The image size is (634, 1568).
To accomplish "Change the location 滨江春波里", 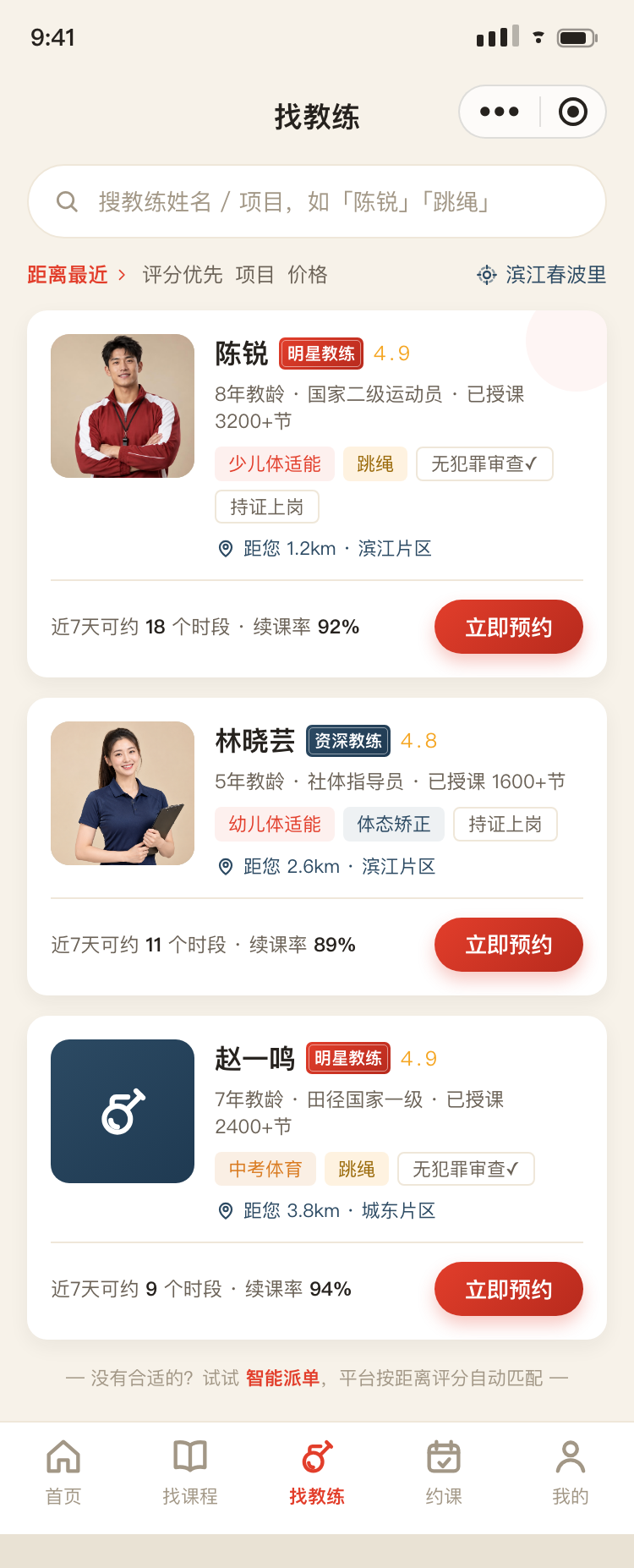I will (x=542, y=275).
